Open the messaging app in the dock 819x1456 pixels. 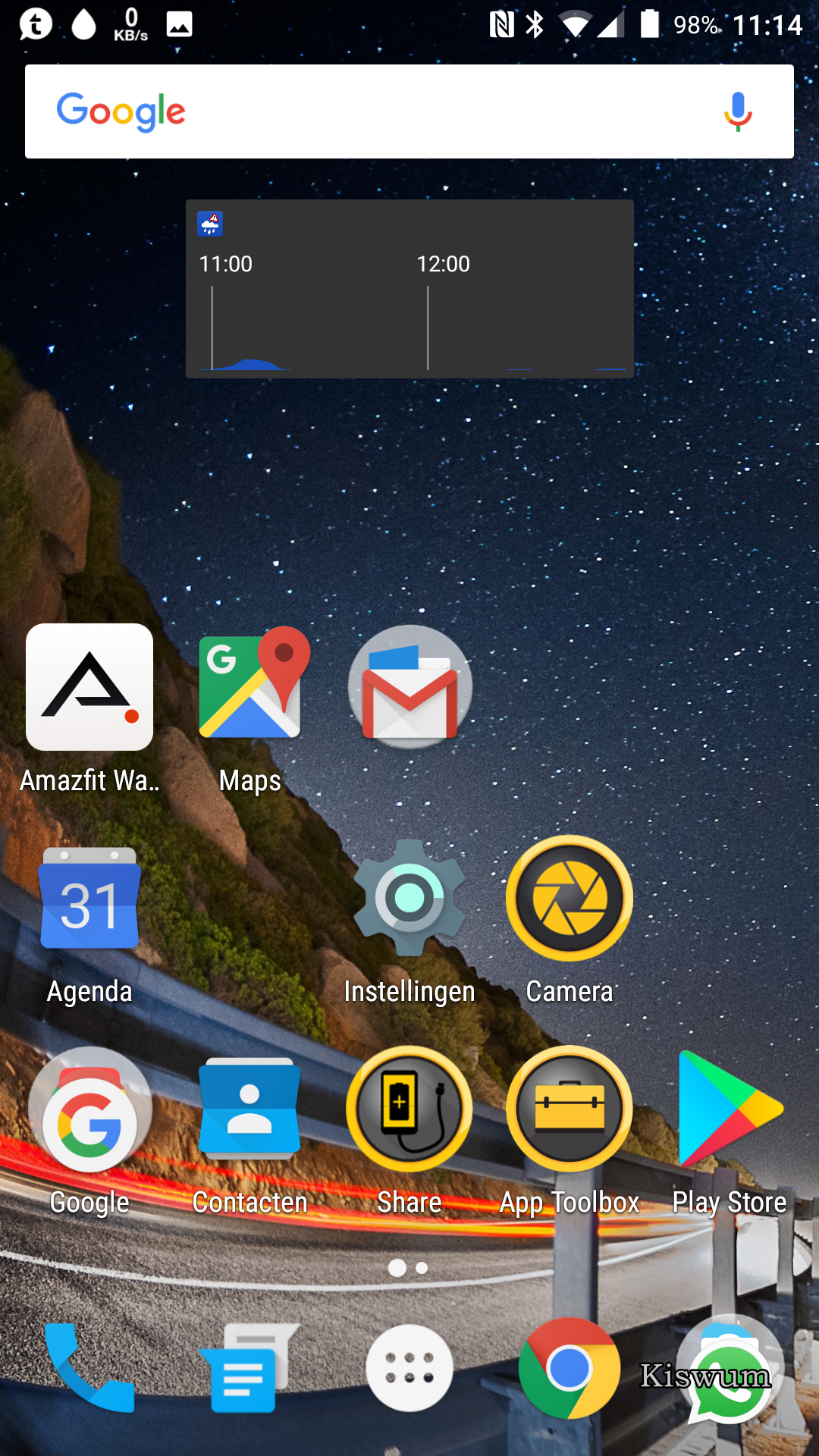coord(249,1368)
